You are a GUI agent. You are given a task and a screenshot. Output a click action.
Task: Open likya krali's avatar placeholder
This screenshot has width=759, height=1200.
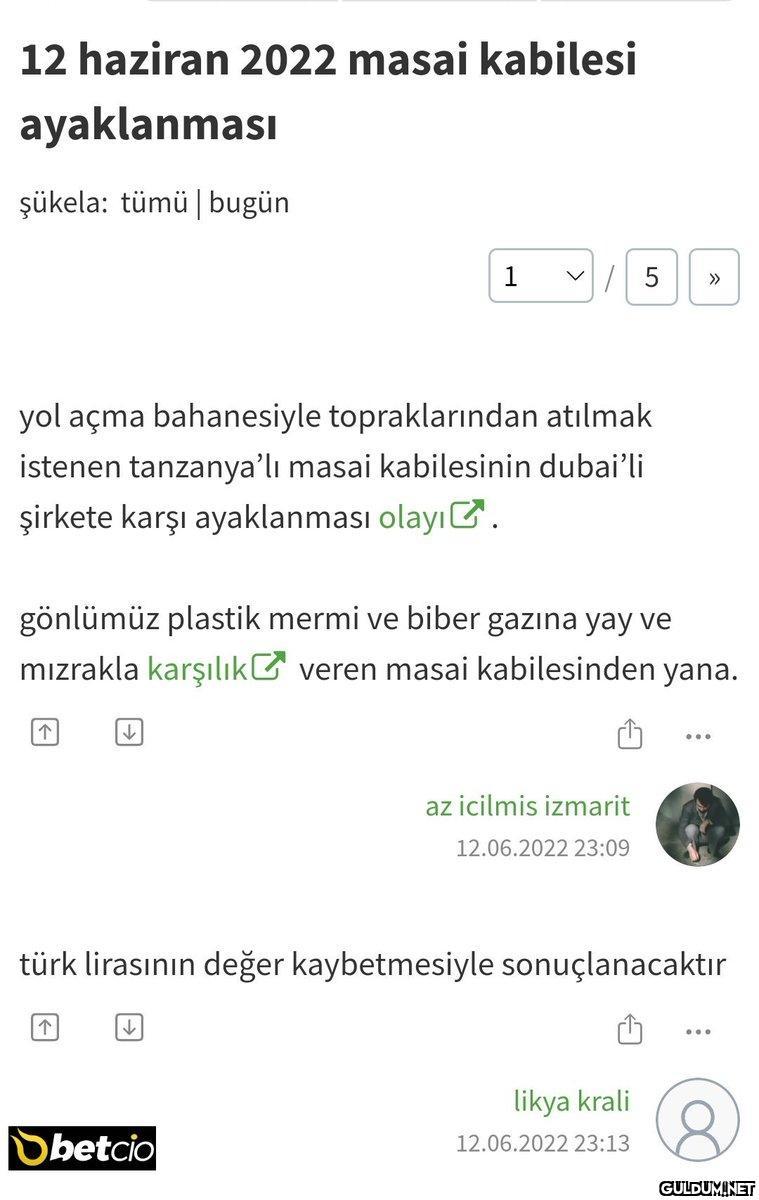pyautogui.click(x=697, y=1119)
